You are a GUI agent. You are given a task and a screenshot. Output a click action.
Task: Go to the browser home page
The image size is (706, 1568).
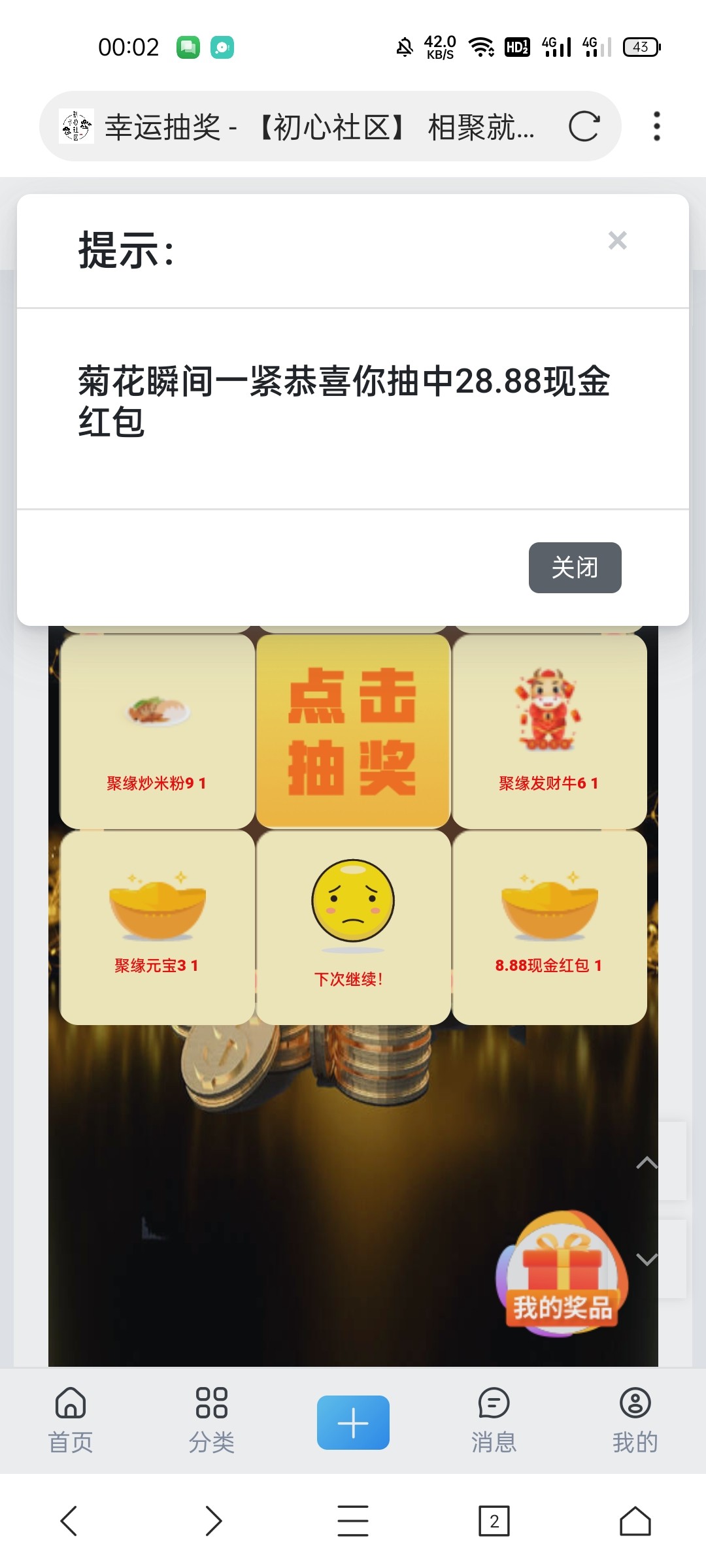(x=635, y=1521)
